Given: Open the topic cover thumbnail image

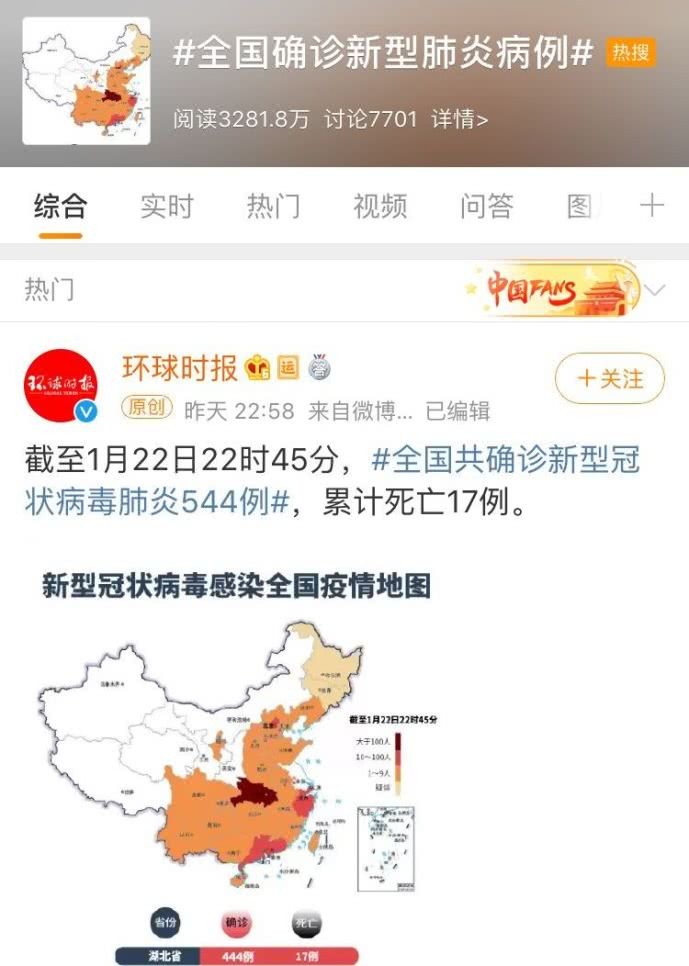Looking at the screenshot, I should tap(86, 83).
